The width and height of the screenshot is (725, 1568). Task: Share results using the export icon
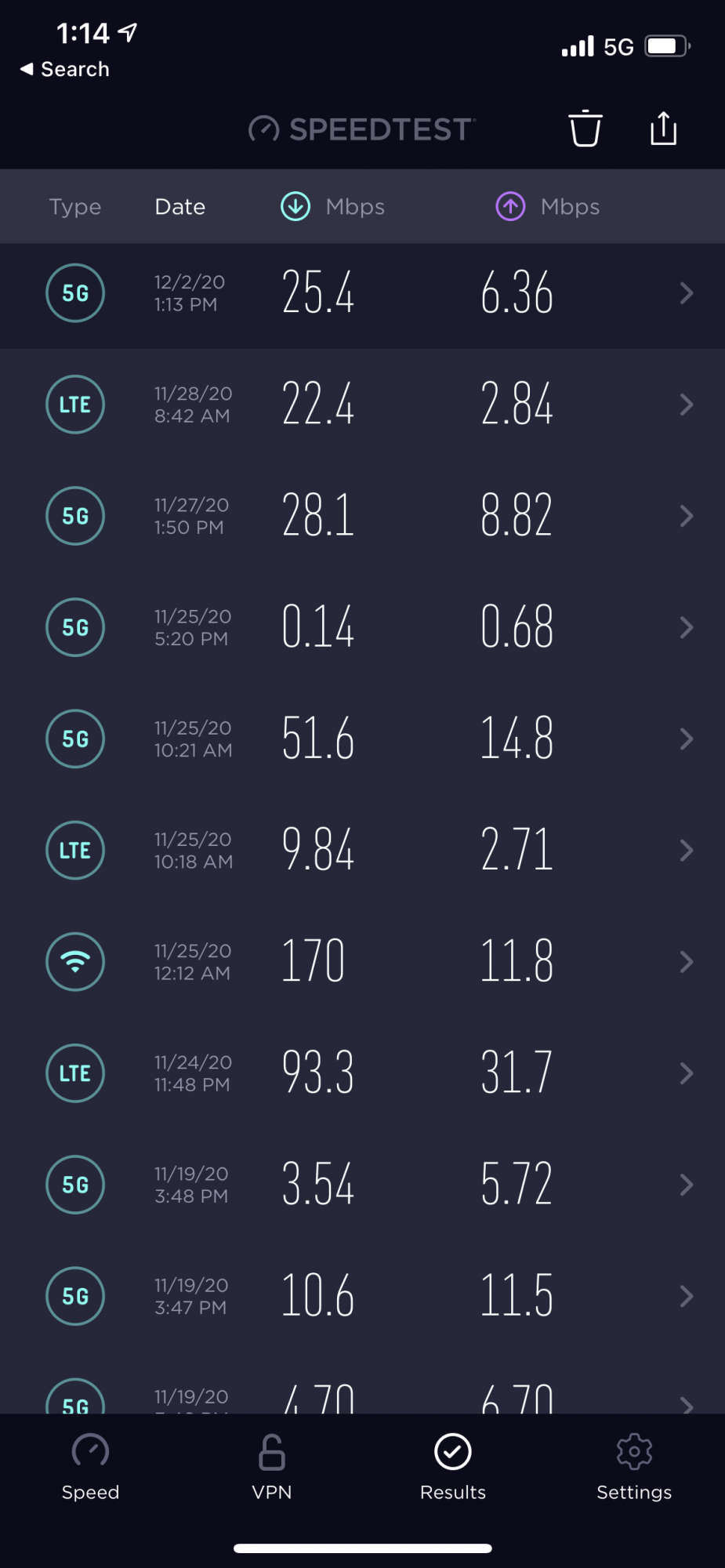[663, 129]
